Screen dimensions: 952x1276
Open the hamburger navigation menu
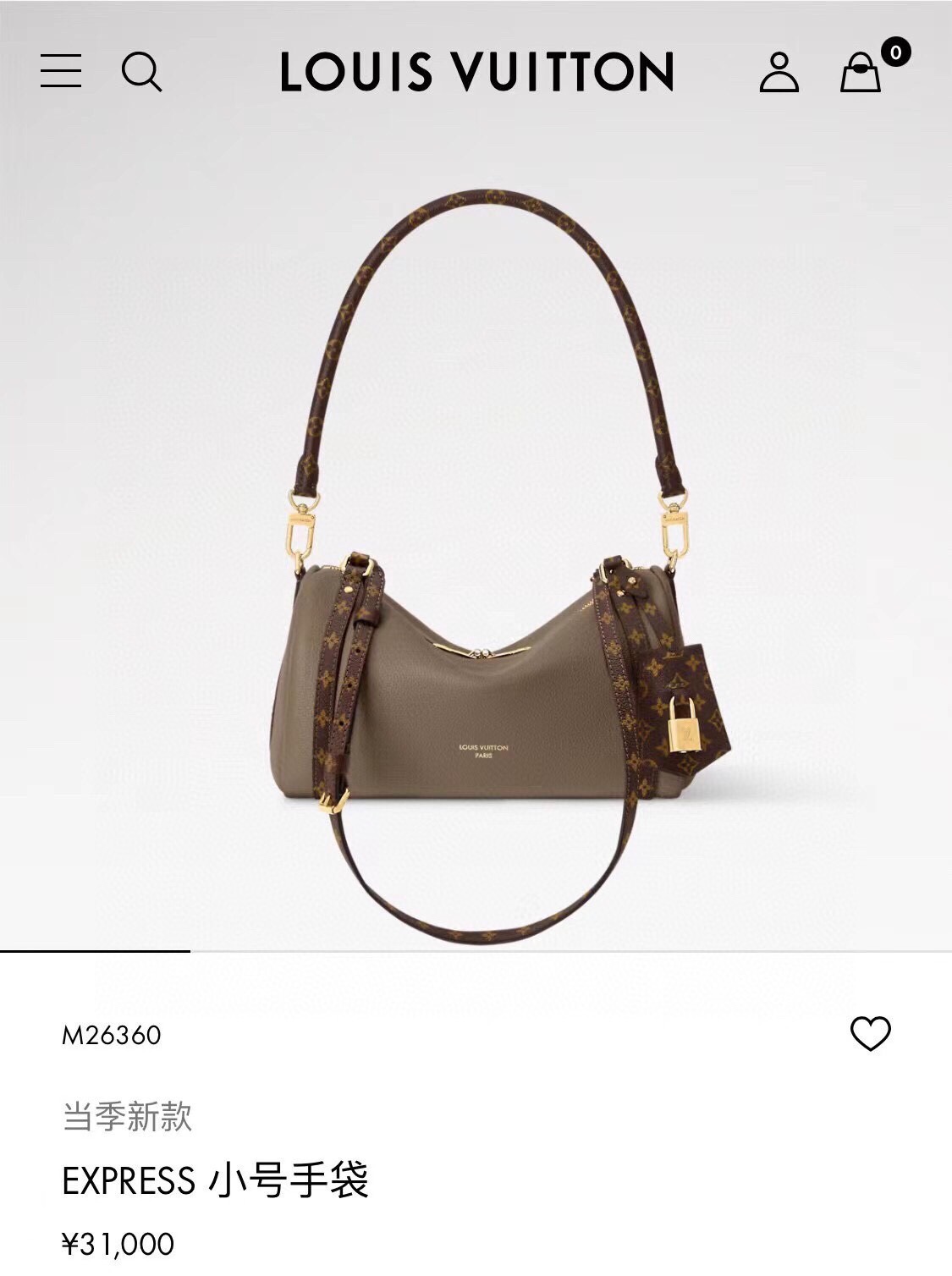pyautogui.click(x=61, y=71)
